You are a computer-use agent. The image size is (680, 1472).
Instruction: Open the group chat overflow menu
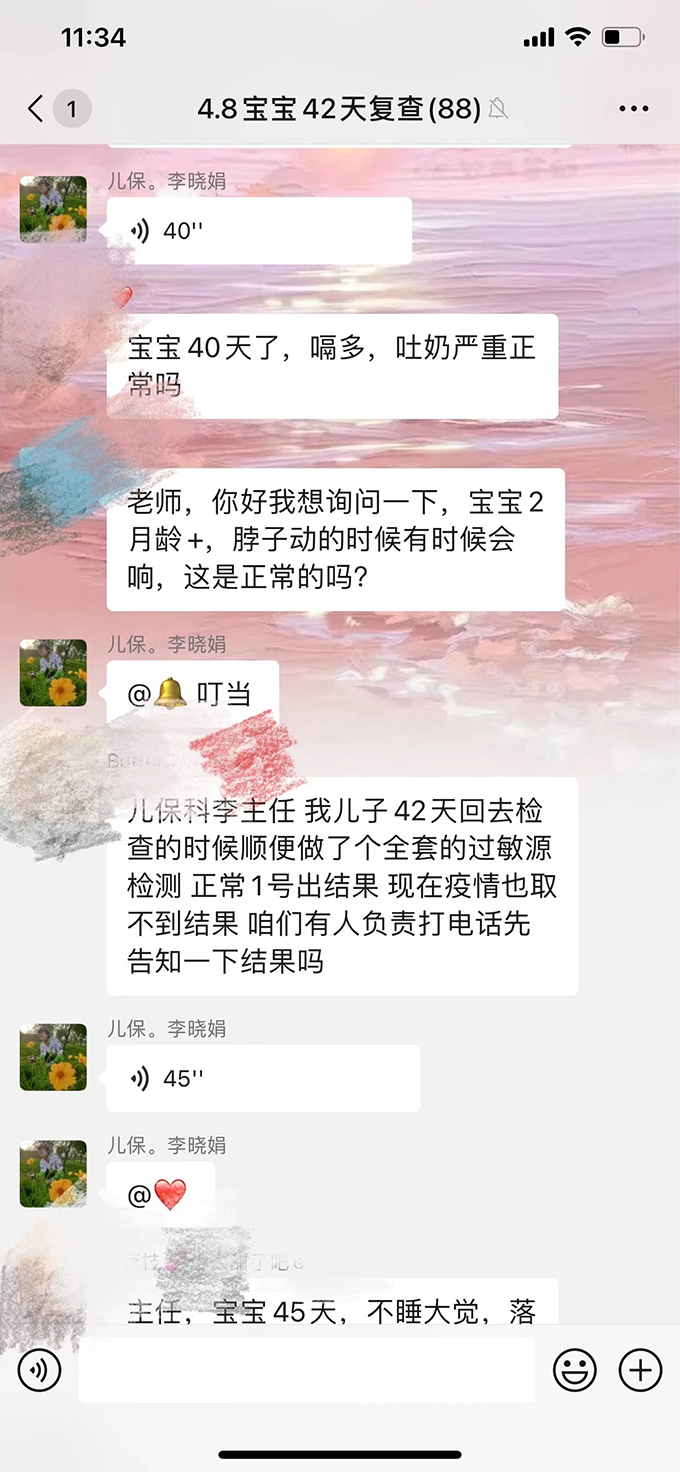(634, 108)
